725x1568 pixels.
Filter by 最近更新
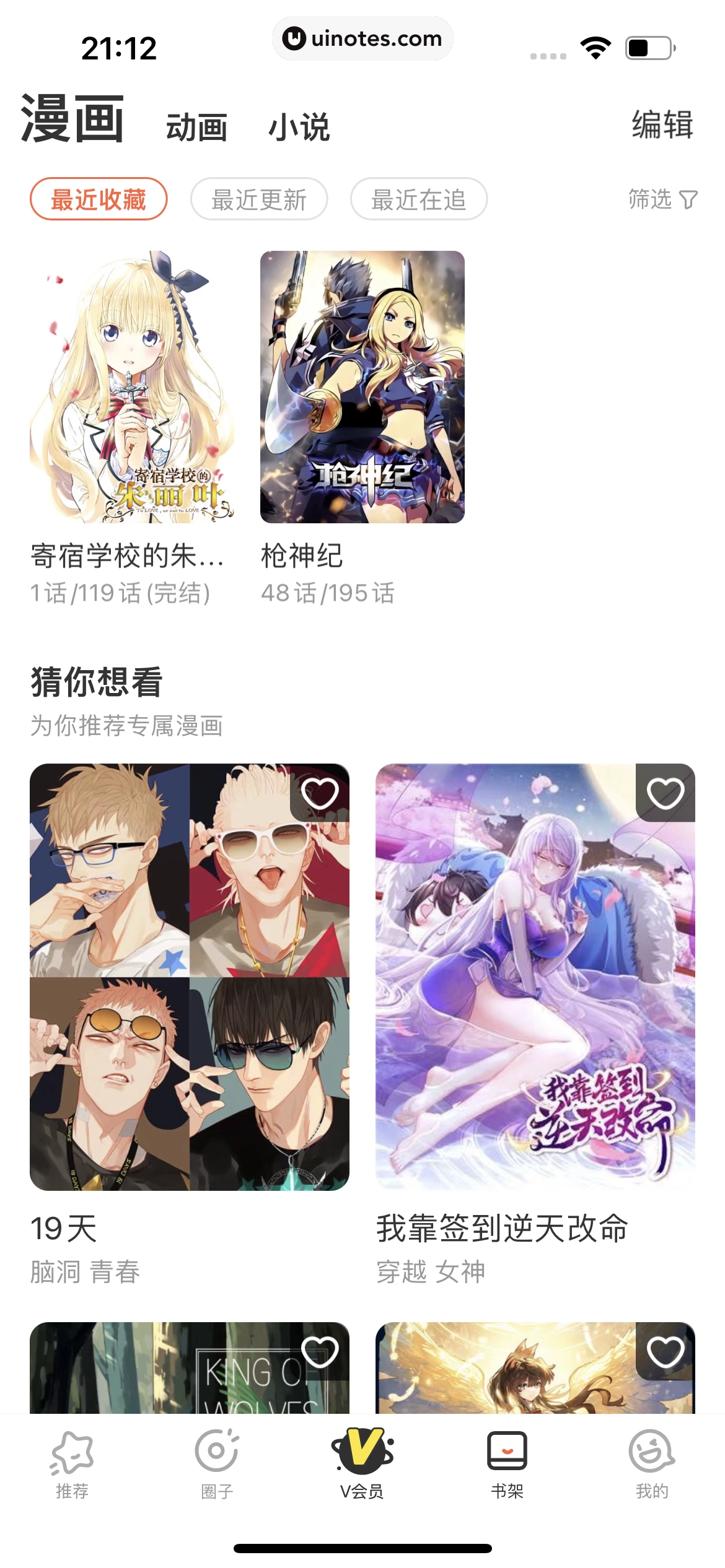260,199
